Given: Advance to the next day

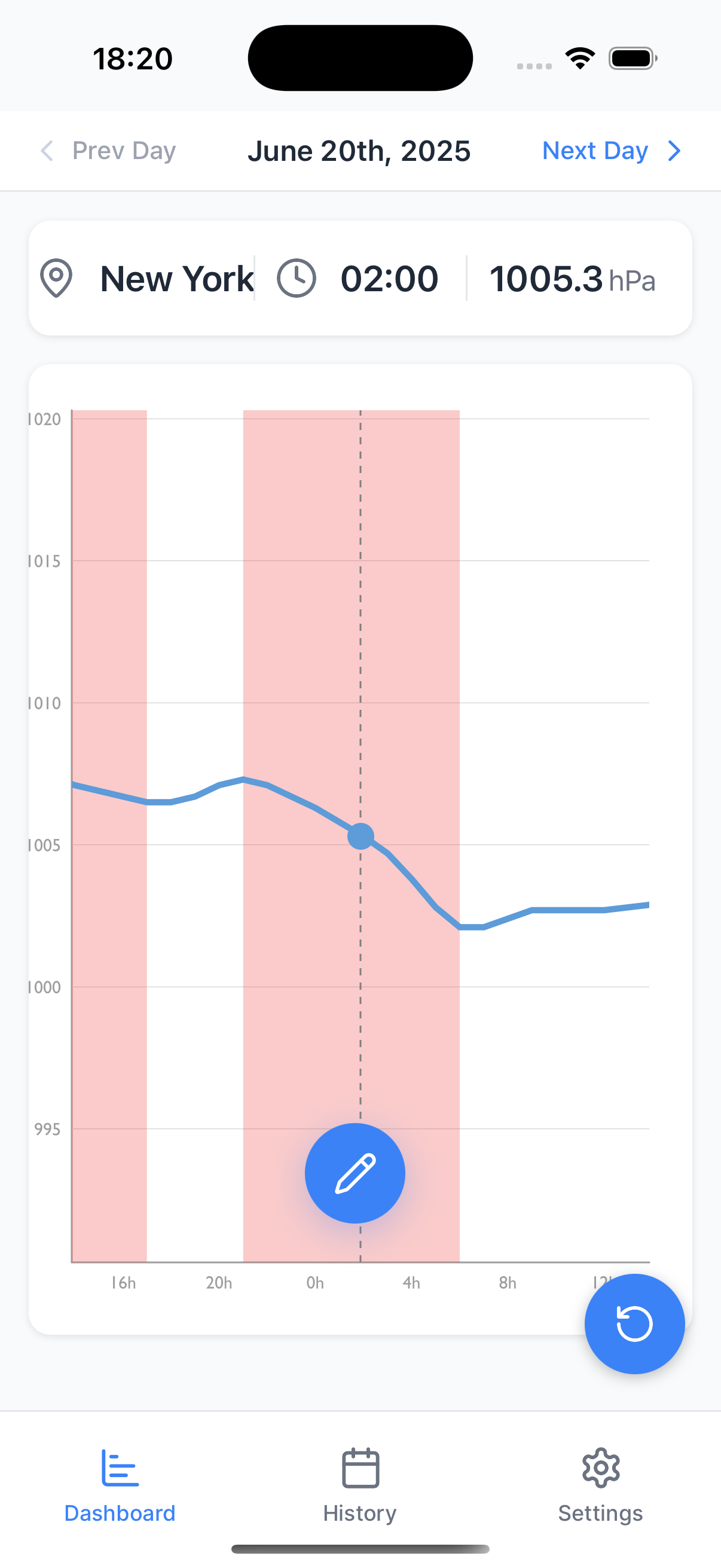Looking at the screenshot, I should point(610,151).
